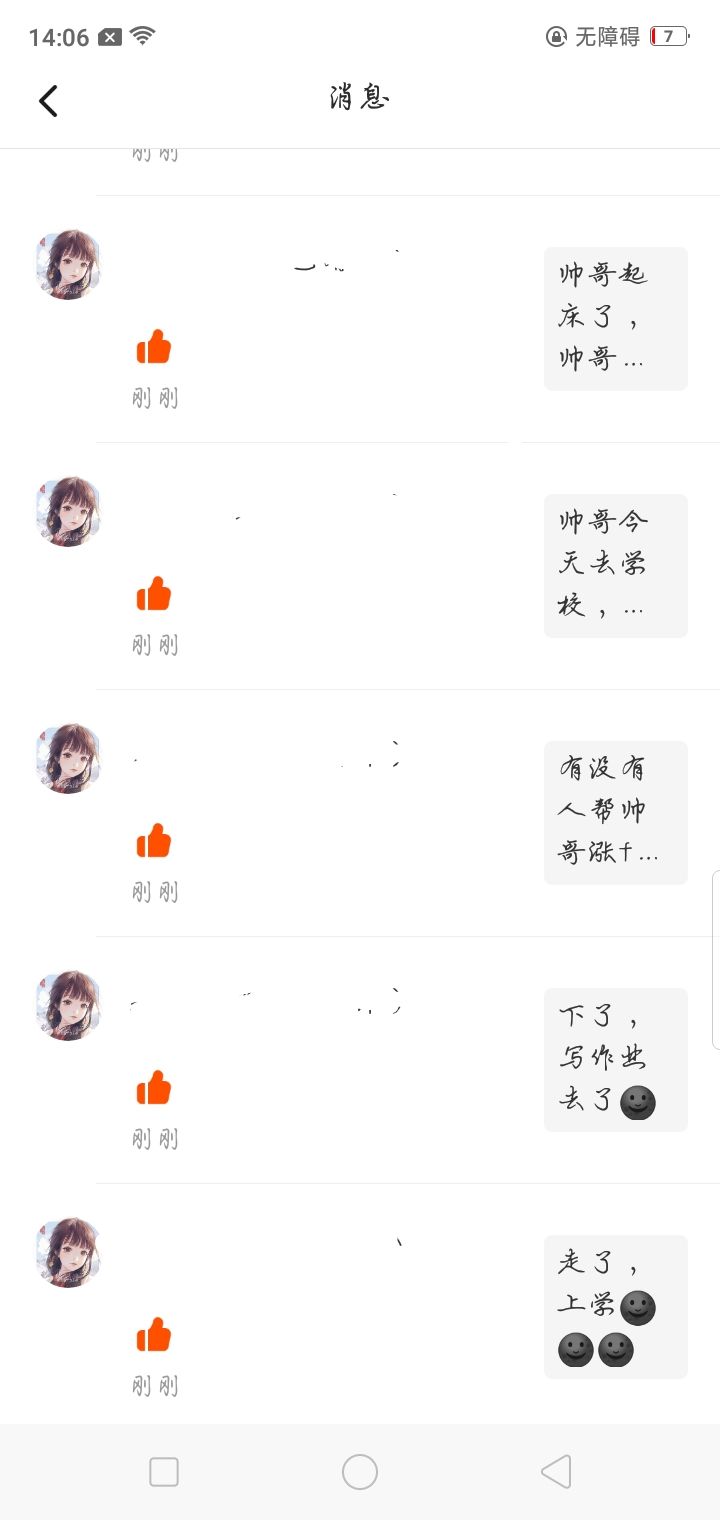
Task: Go back from the 消息 screen
Action: click(48, 100)
